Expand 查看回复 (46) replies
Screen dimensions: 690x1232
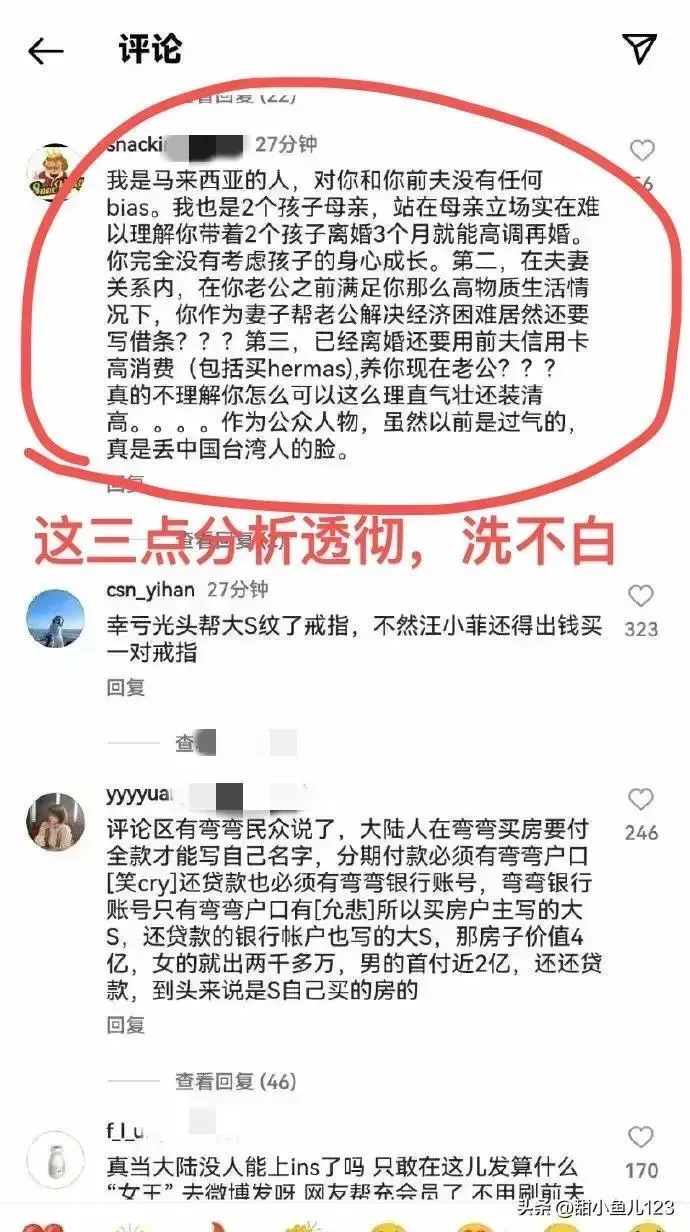236,1081
